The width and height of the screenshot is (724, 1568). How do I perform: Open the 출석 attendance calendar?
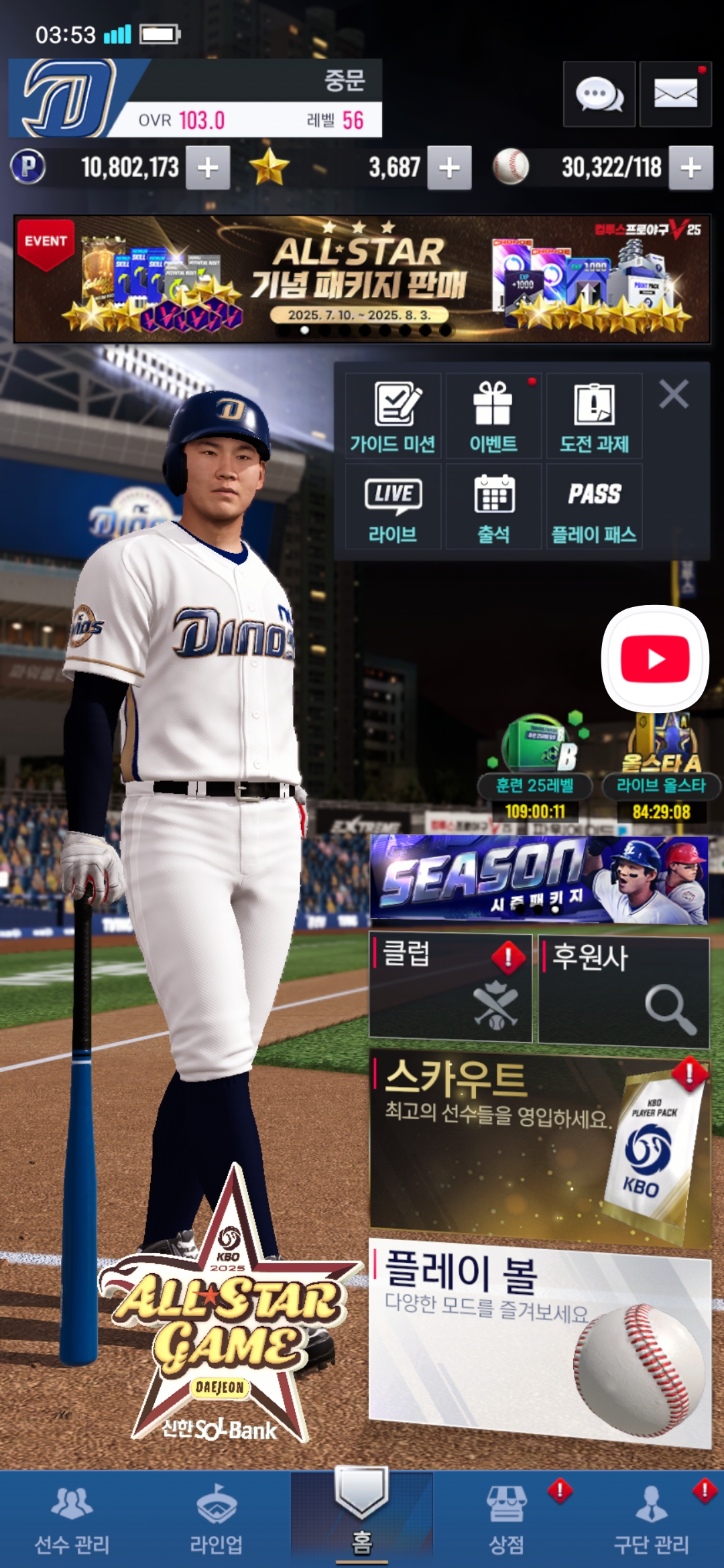[x=493, y=507]
